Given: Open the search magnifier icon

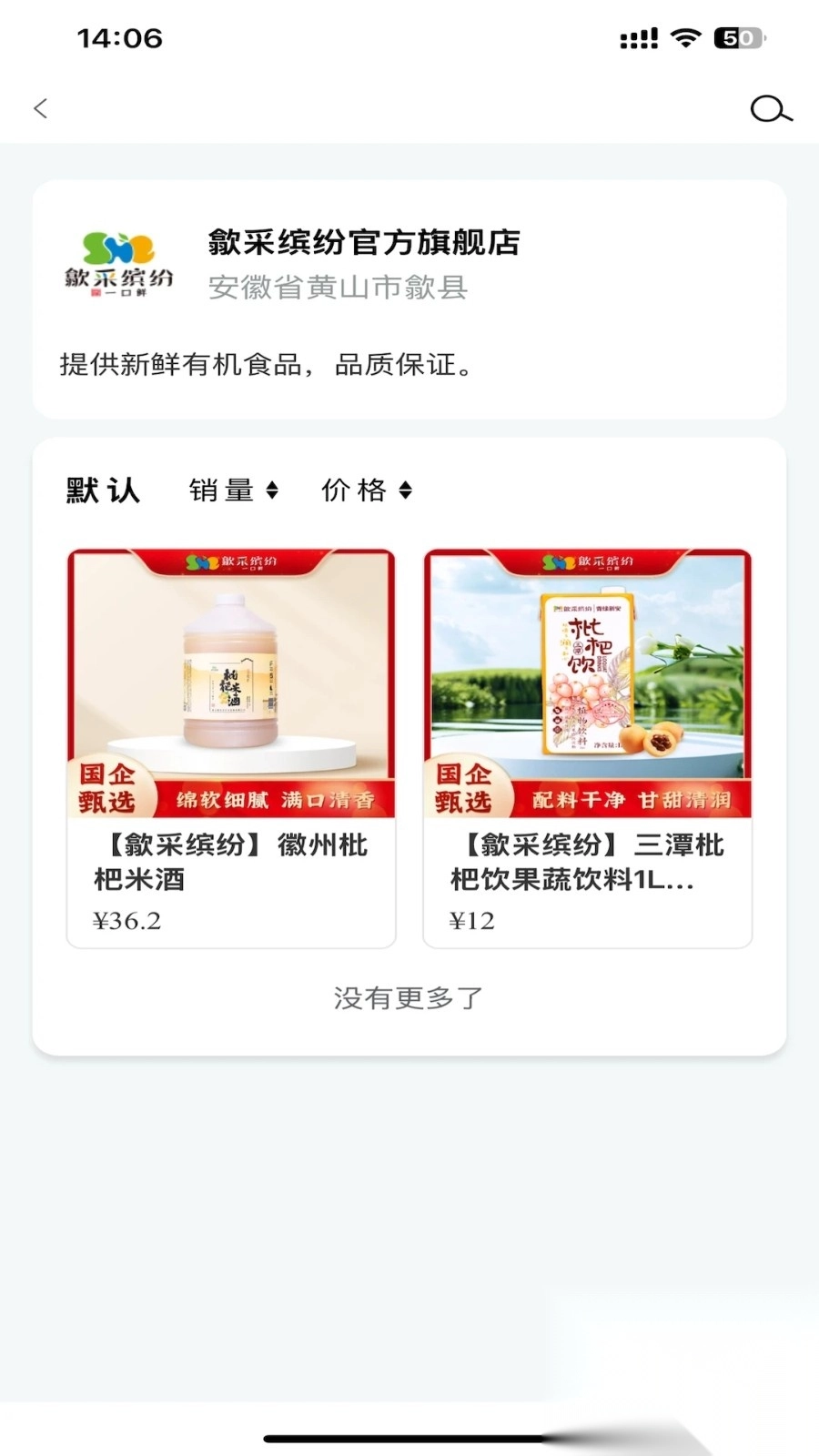Looking at the screenshot, I should click(x=770, y=109).
